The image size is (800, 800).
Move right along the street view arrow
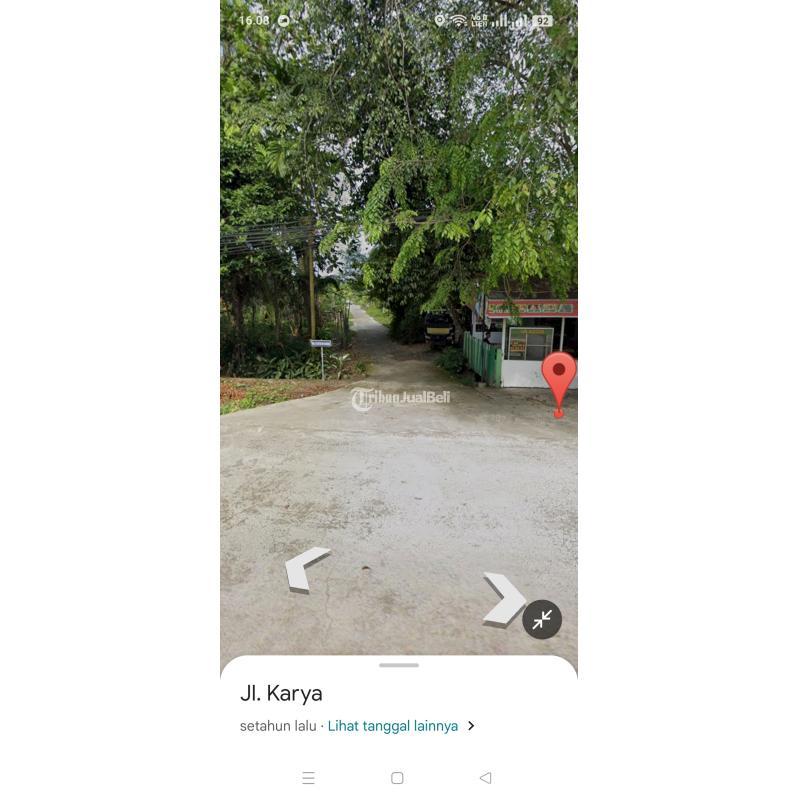(503, 598)
